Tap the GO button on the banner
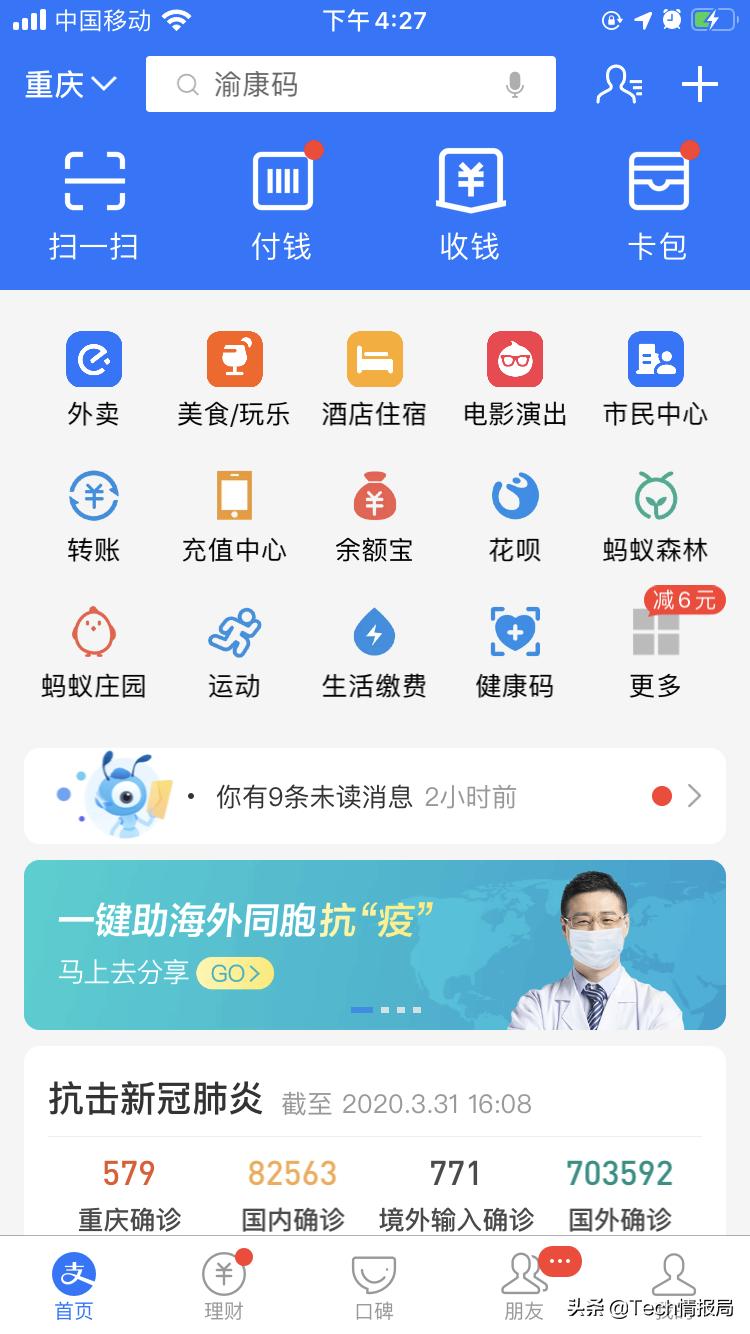The width and height of the screenshot is (750, 1334). coord(235,972)
